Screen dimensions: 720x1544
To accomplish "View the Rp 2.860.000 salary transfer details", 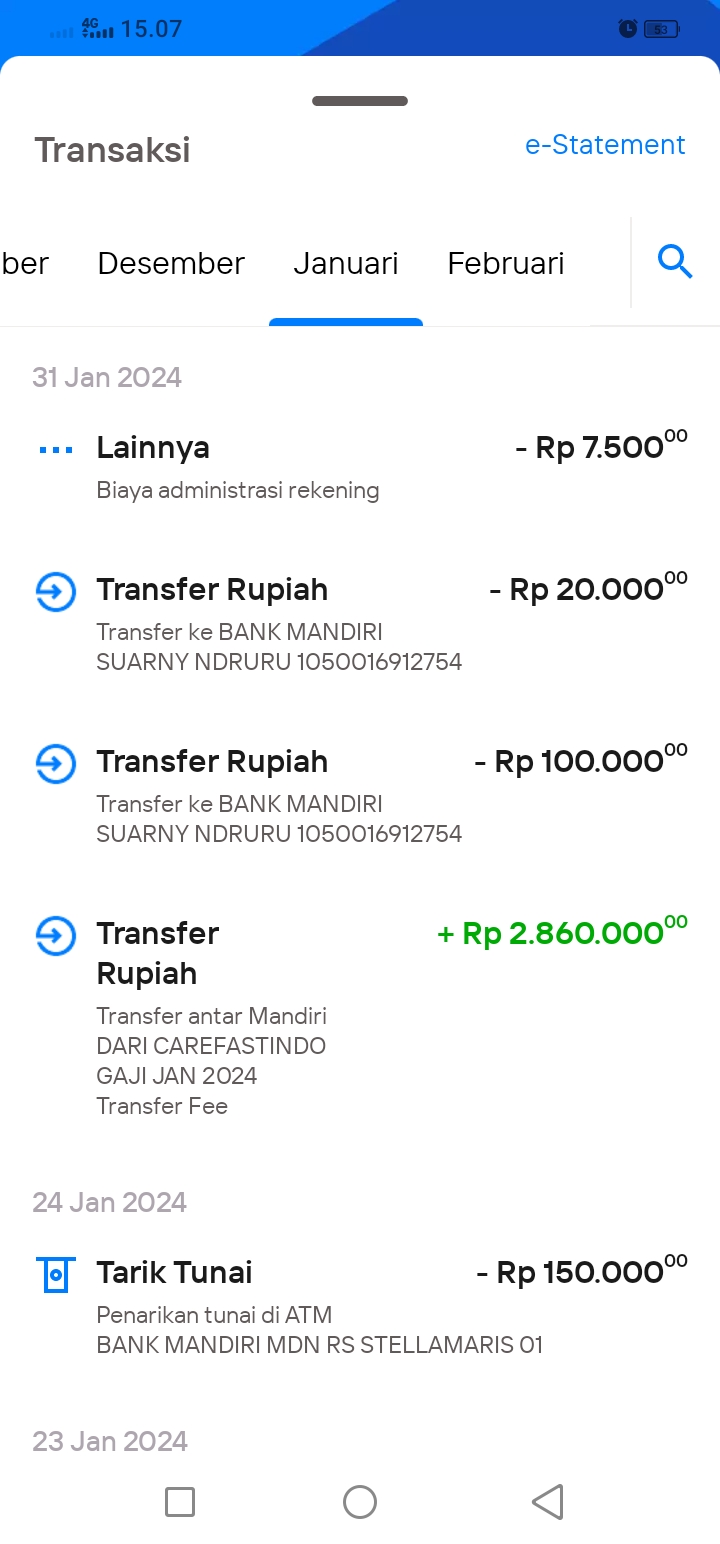I will click(x=360, y=1018).
